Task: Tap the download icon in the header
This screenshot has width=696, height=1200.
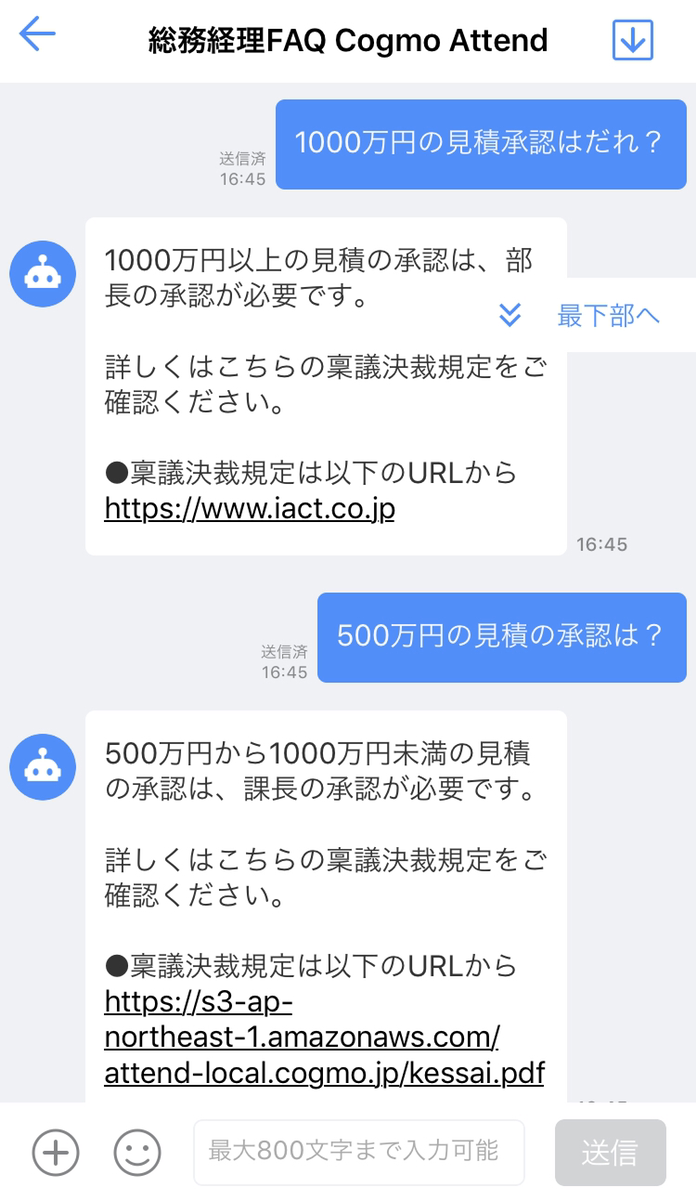Action: pos(633,40)
